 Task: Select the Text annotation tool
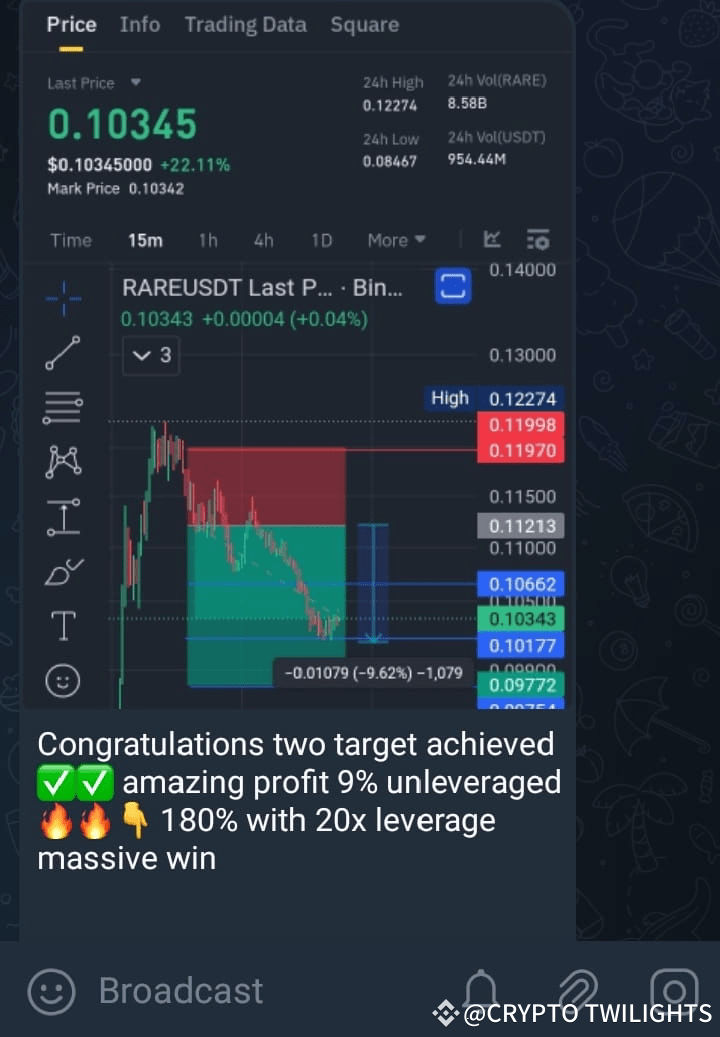(63, 625)
